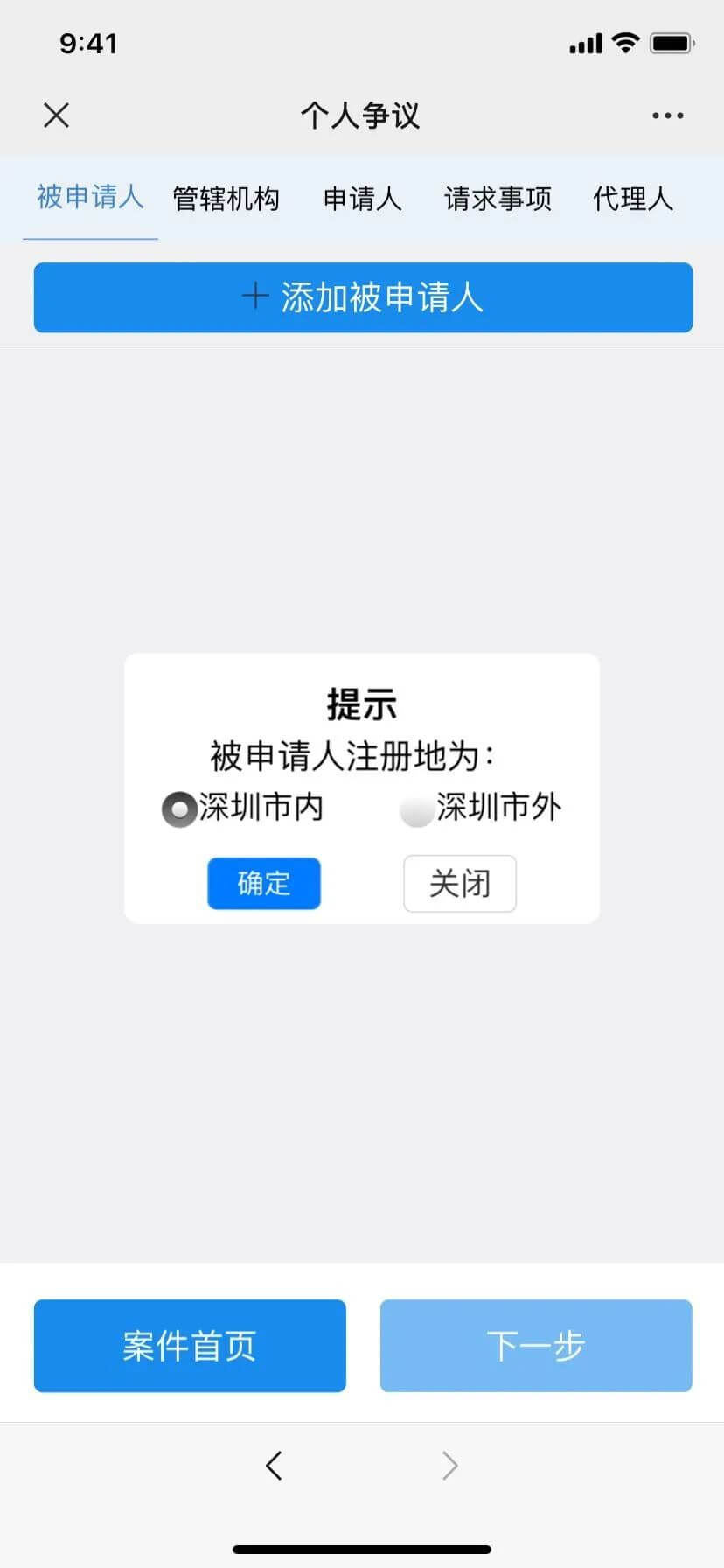Confirm the dialog with 确定
Screen dimensions: 724x1568
point(264,883)
